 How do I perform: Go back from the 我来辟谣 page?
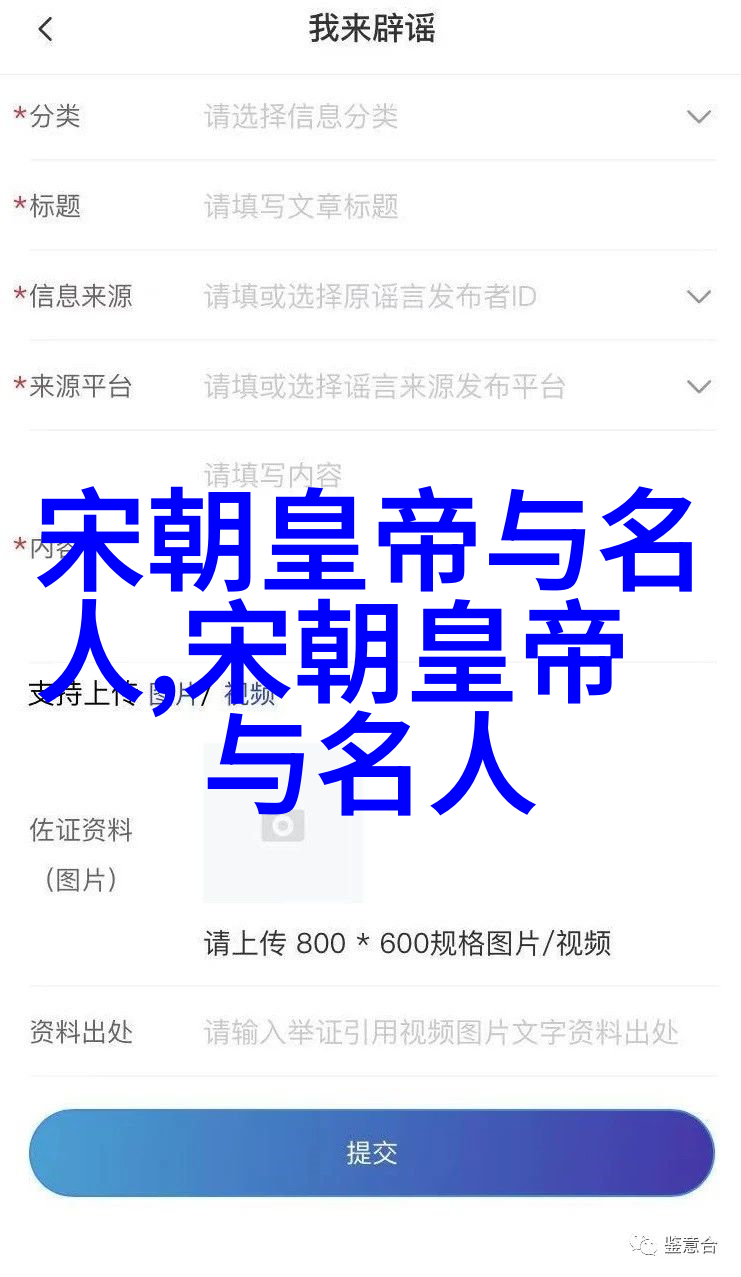tap(45, 30)
